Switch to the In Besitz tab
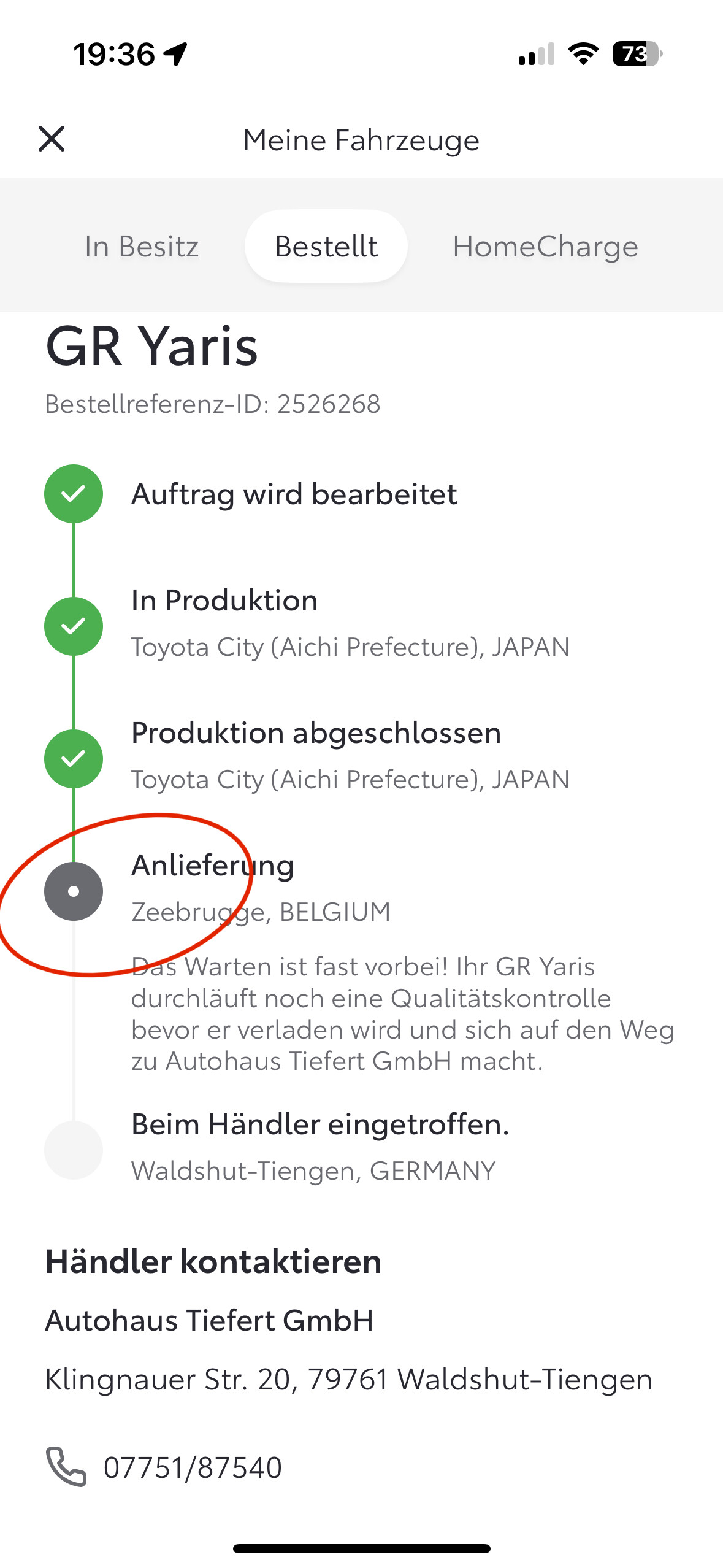The width and height of the screenshot is (723, 1568). click(x=142, y=247)
